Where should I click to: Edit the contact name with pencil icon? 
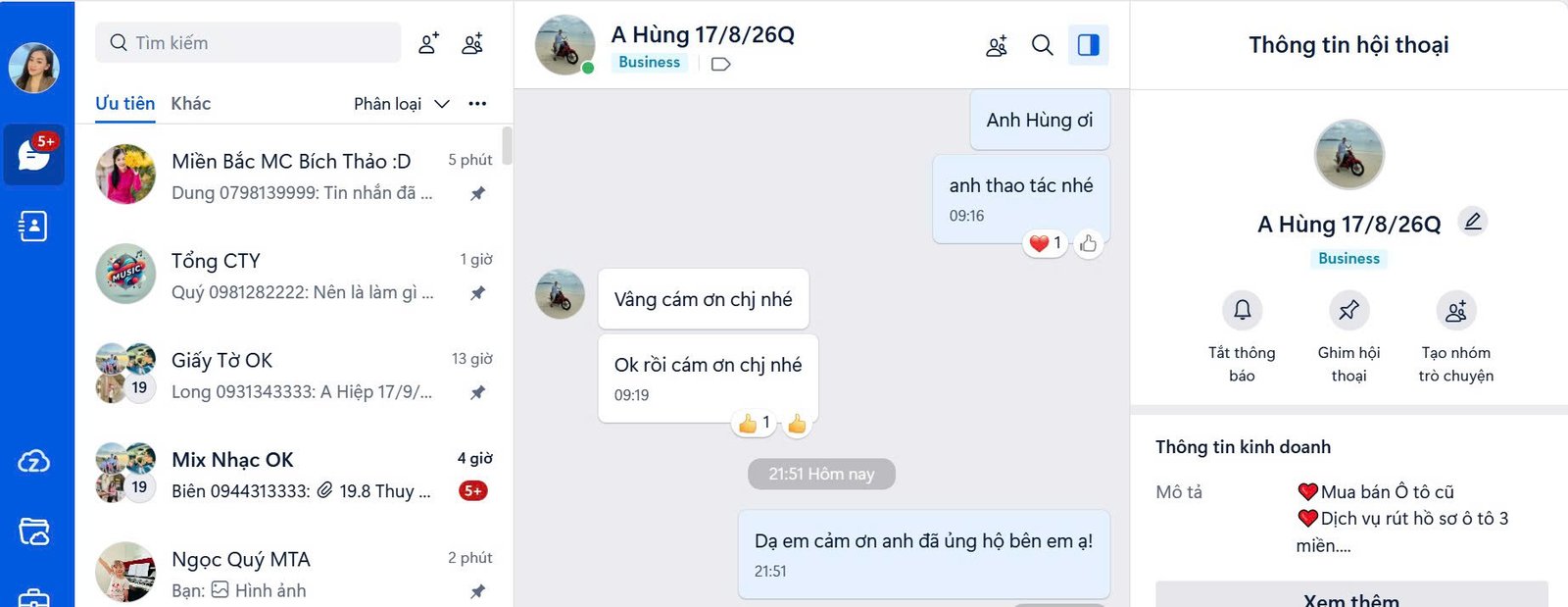tap(1472, 222)
